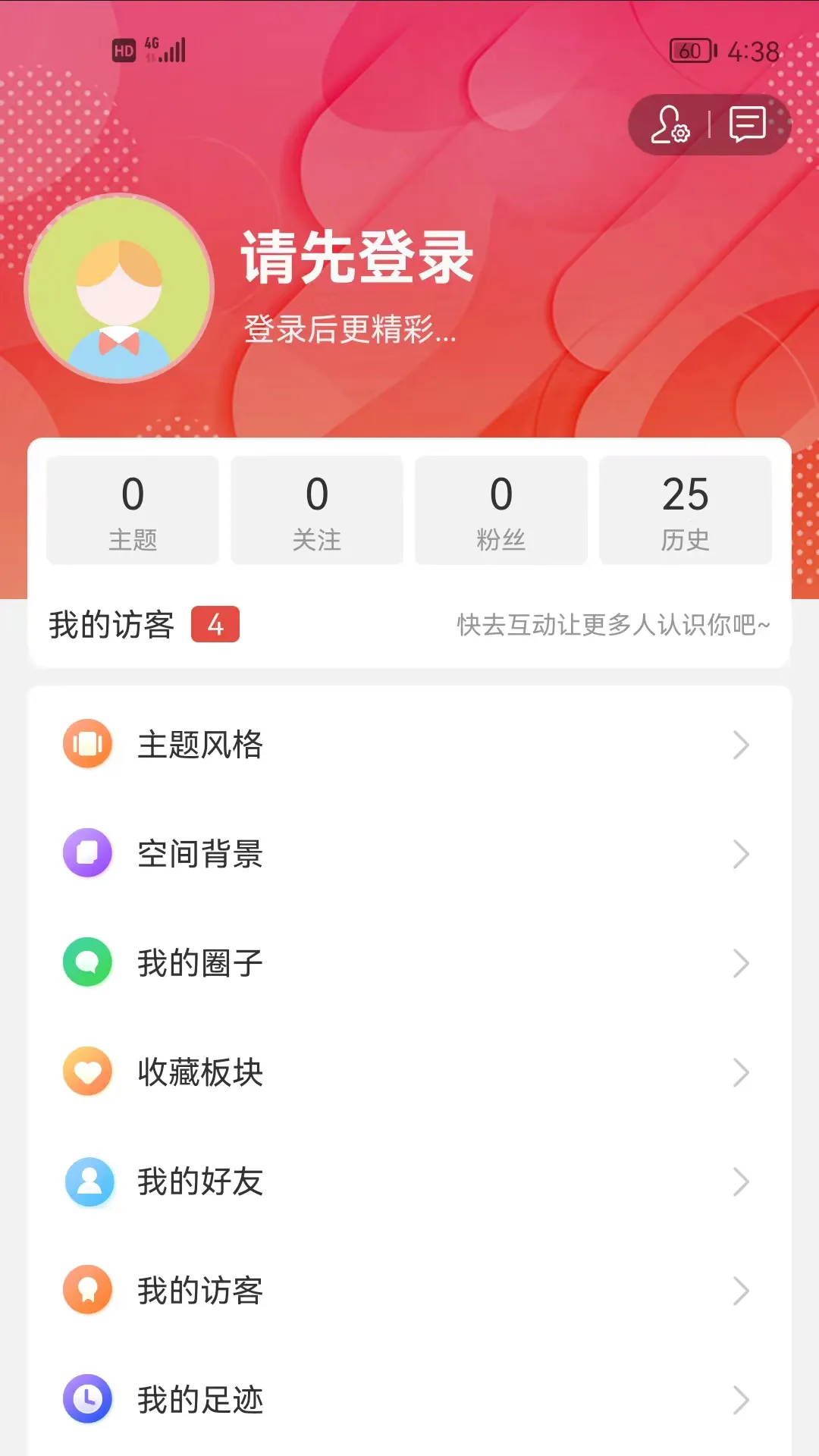Image resolution: width=819 pixels, height=1456 pixels.
Task: Click the 粉丝 fans counter
Action: coord(500,510)
